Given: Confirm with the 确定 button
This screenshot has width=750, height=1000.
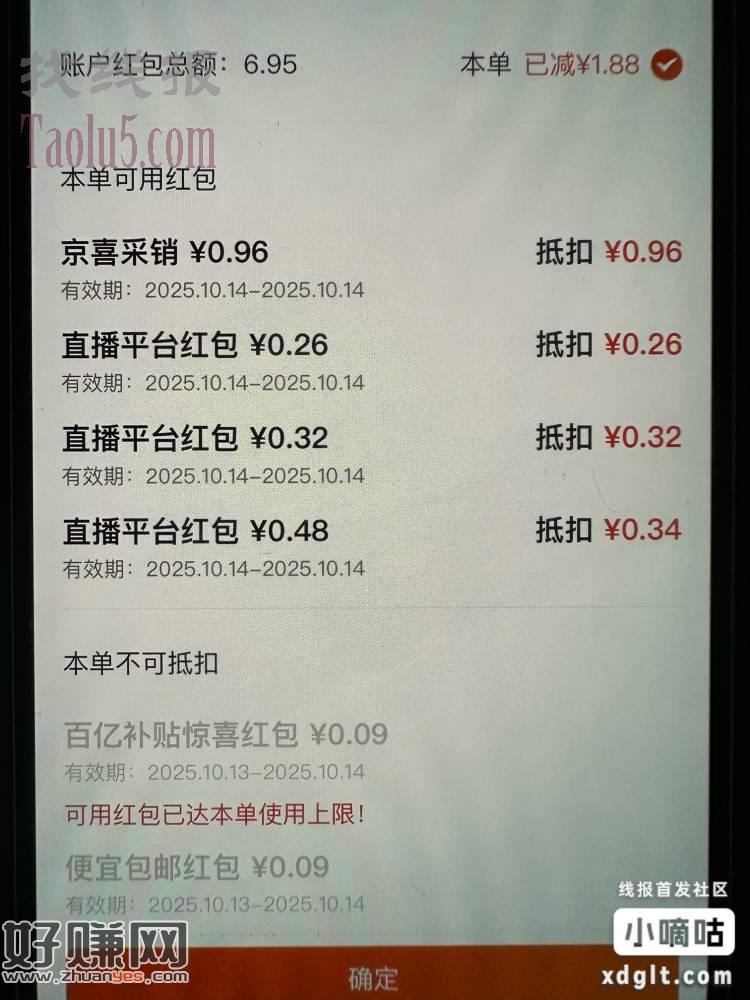Looking at the screenshot, I should [x=373, y=978].
